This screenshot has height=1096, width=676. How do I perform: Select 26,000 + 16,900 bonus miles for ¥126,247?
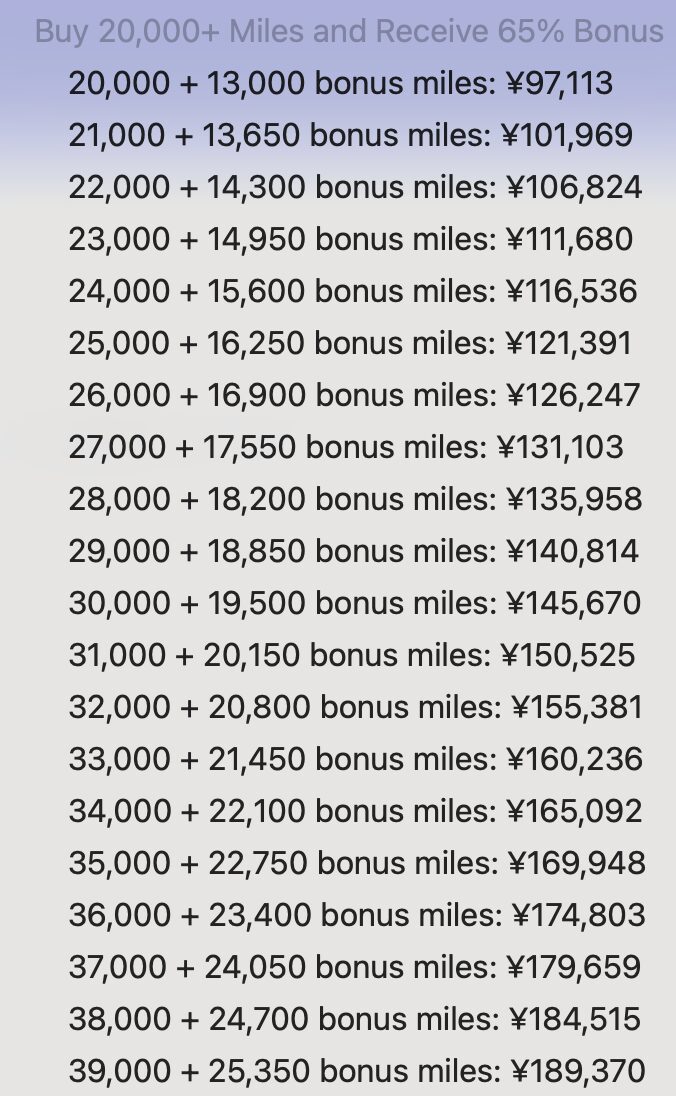[x=354, y=395]
